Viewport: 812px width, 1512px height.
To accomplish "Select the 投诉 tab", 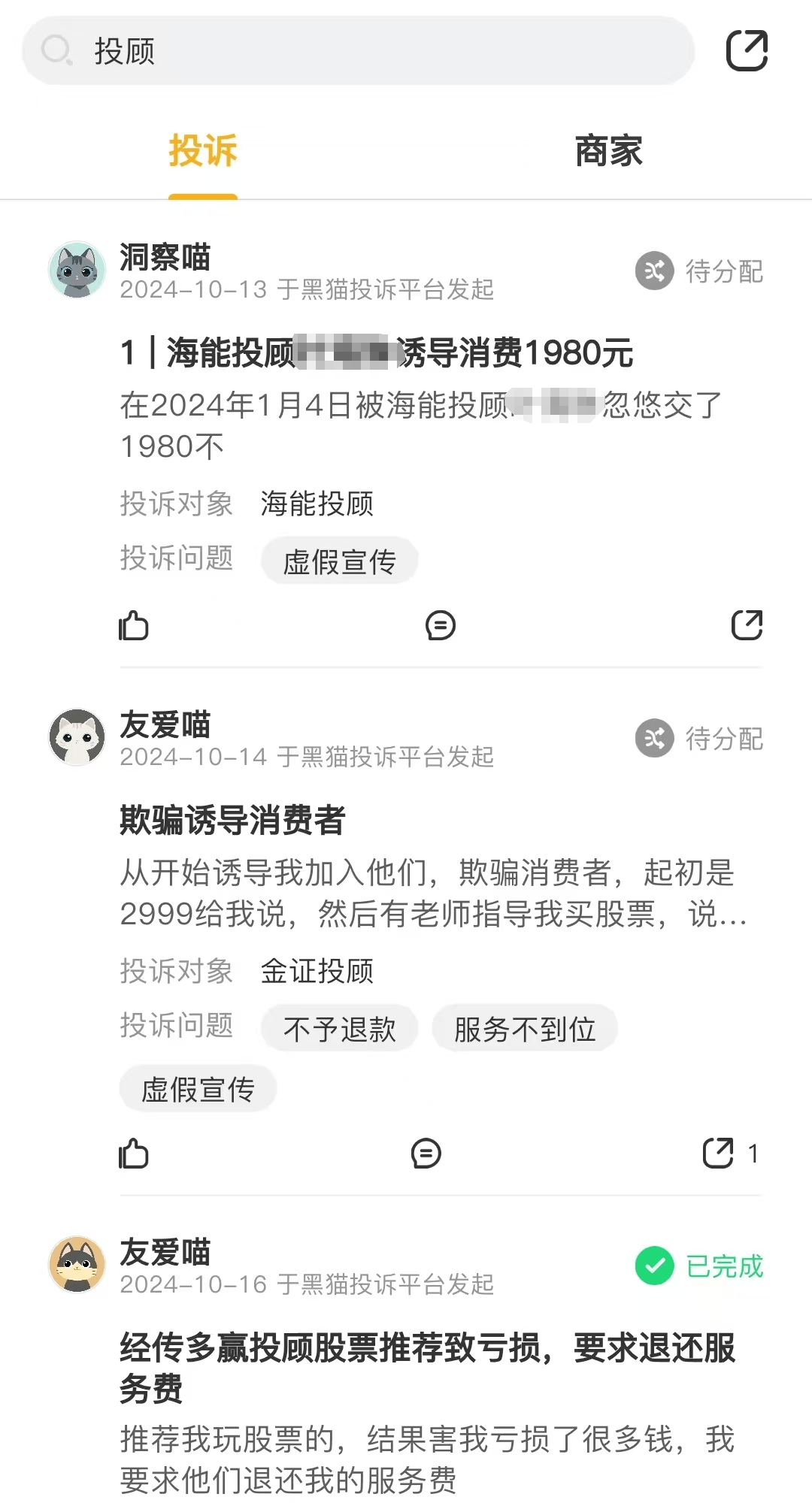I will [x=201, y=151].
